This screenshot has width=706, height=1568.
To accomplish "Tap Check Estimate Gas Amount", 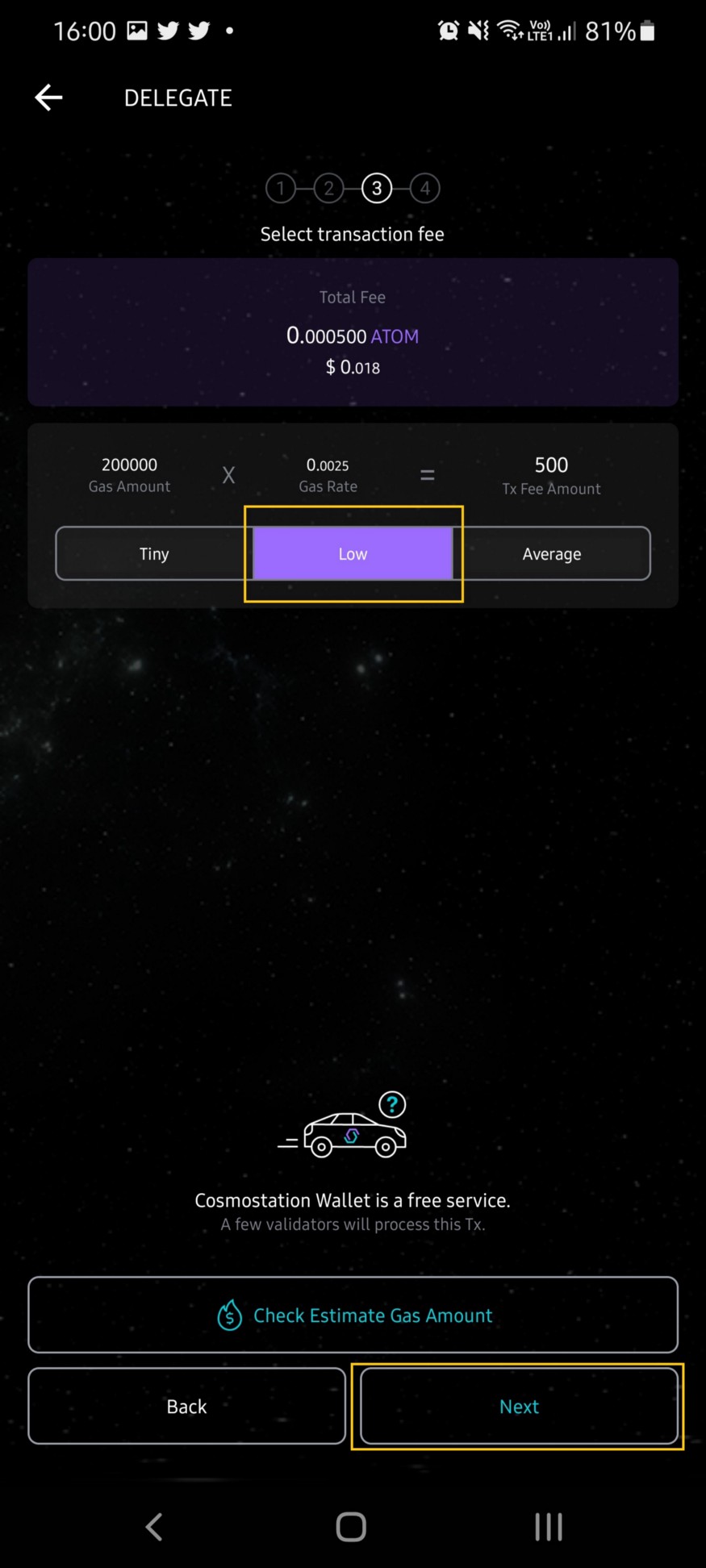I will pyautogui.click(x=353, y=1315).
